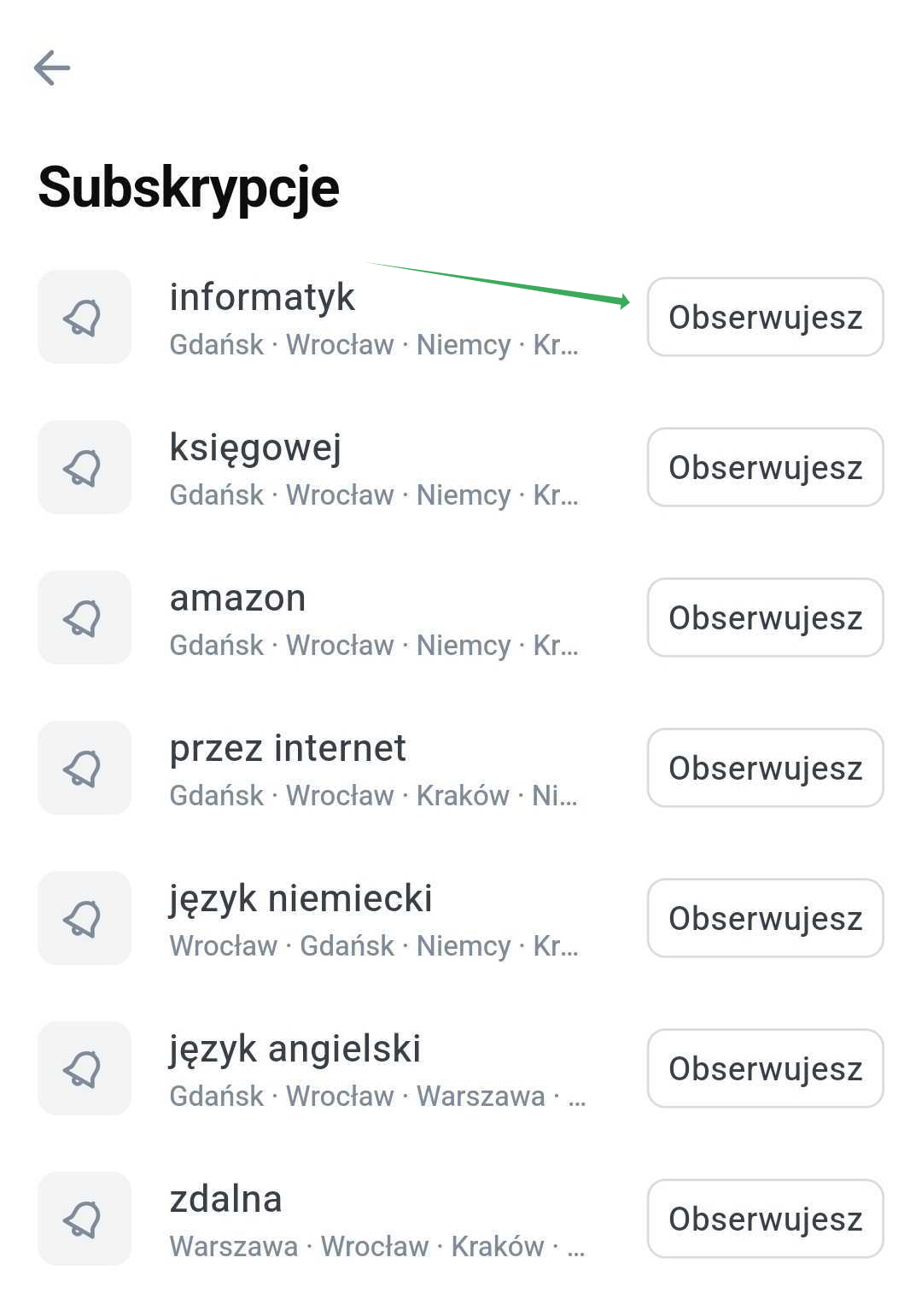Go back using the top arrow
This screenshot has height=1316, width=922.
[x=51, y=67]
